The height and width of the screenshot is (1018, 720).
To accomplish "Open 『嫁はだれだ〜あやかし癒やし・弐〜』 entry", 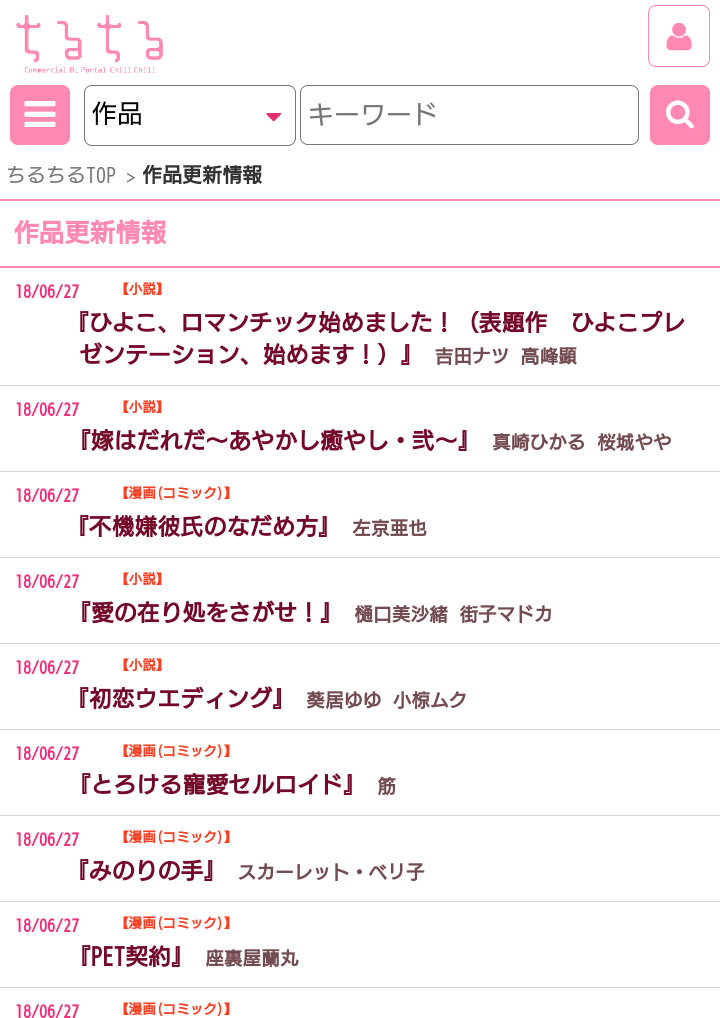I will point(274,441).
